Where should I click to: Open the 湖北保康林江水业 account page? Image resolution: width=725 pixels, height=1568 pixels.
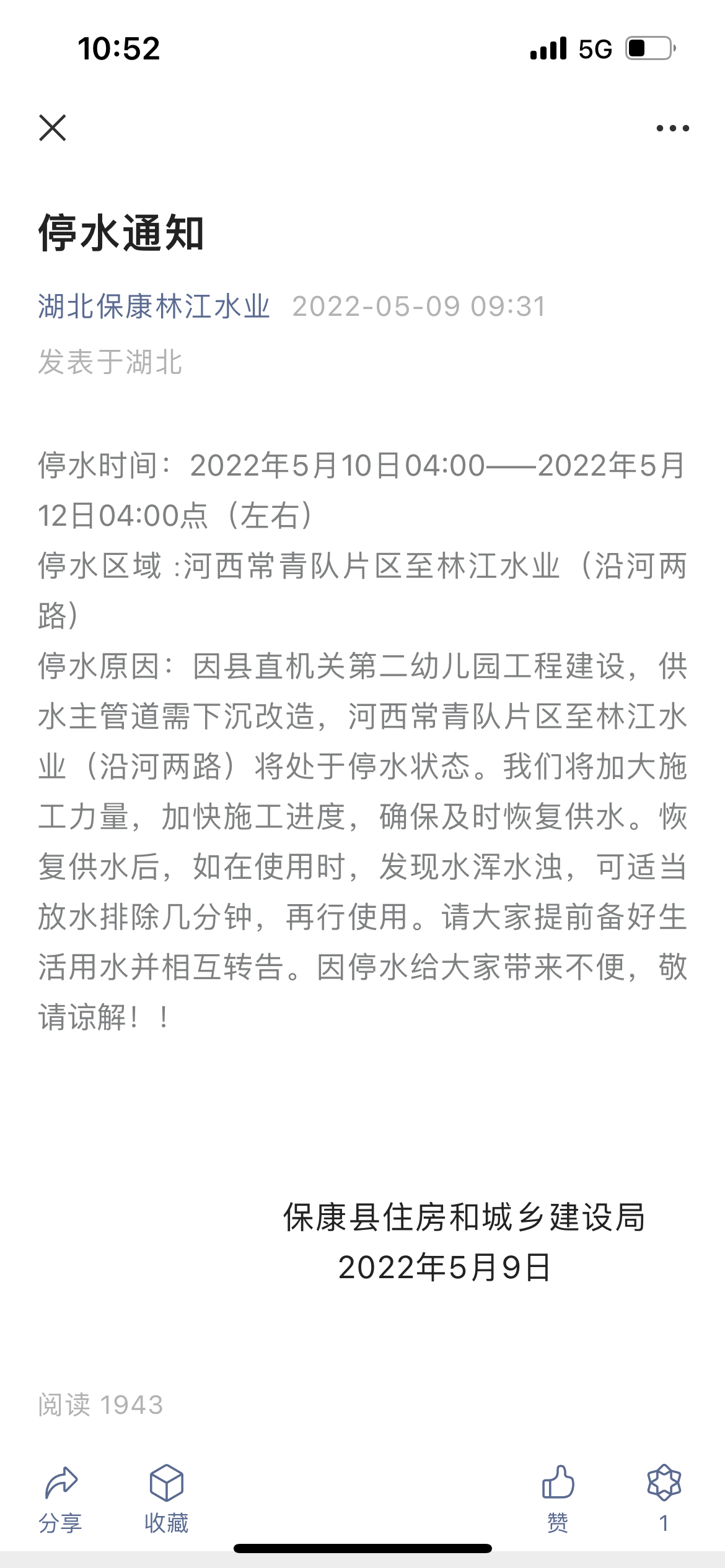[154, 307]
